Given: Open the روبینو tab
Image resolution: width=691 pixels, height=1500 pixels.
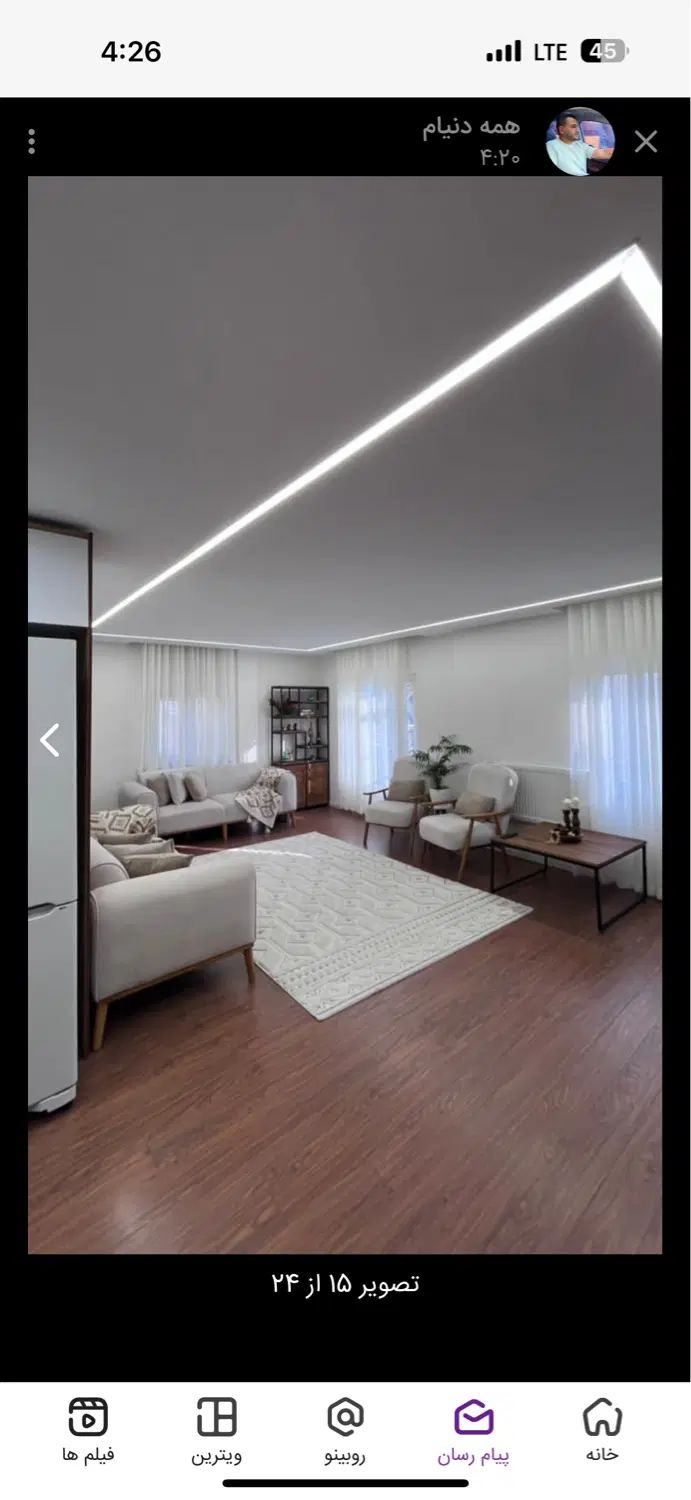Looking at the screenshot, I should point(345,1430).
